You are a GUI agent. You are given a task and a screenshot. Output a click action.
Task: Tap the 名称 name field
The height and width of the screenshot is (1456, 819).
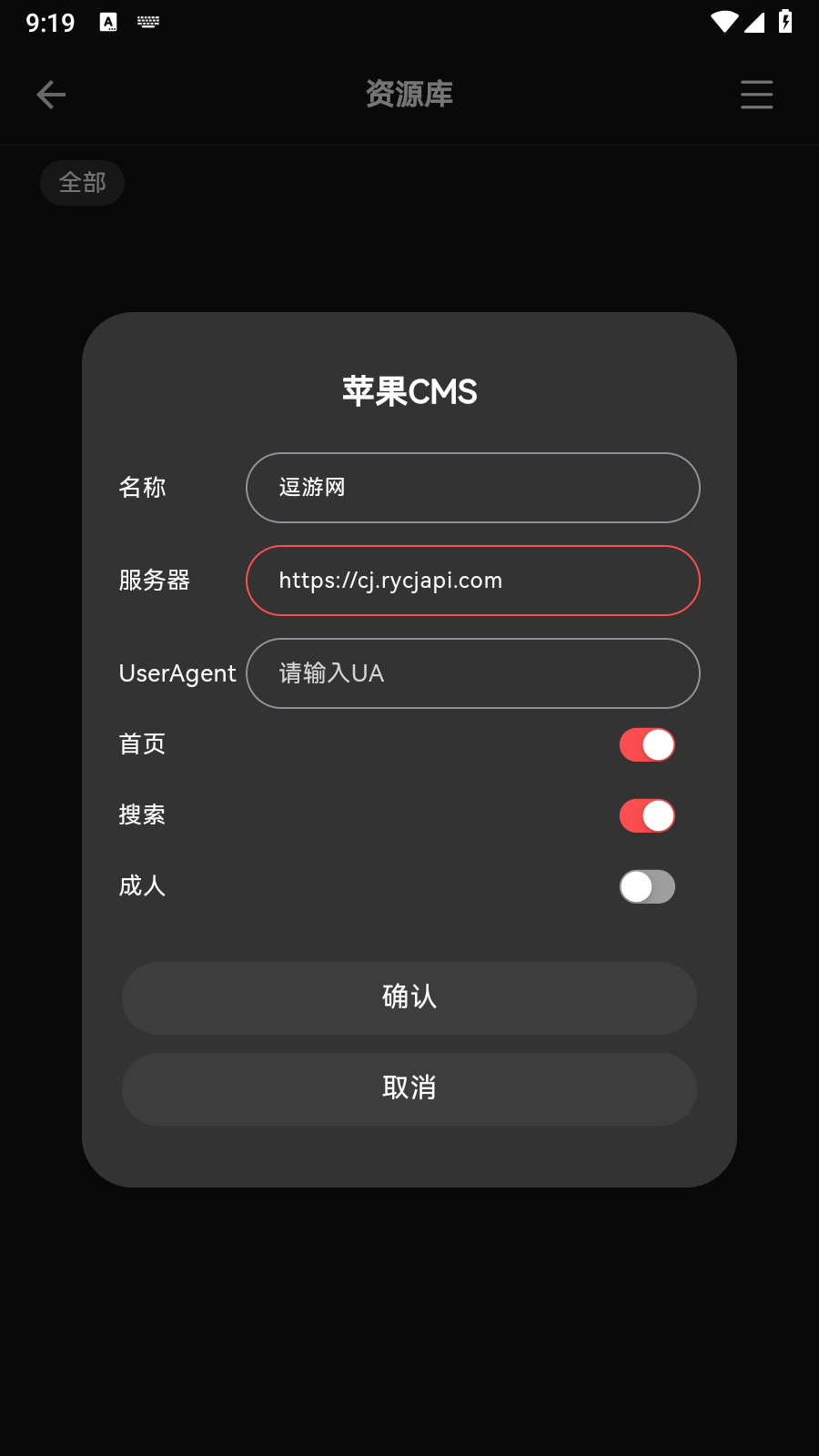472,488
